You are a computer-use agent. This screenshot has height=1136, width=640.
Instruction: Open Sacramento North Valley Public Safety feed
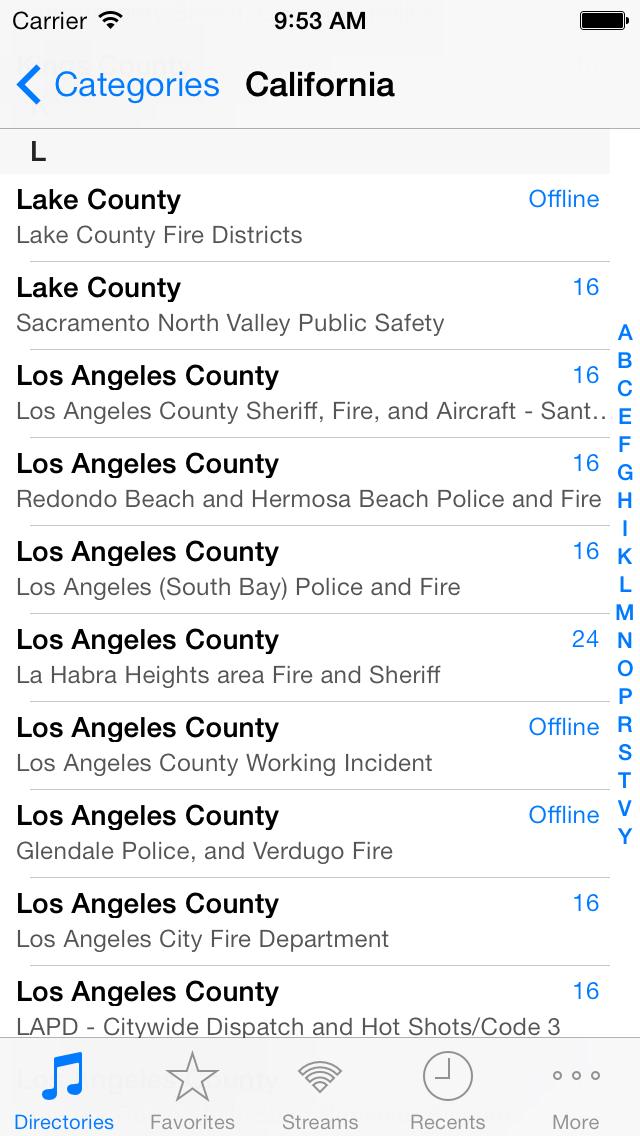(x=300, y=305)
